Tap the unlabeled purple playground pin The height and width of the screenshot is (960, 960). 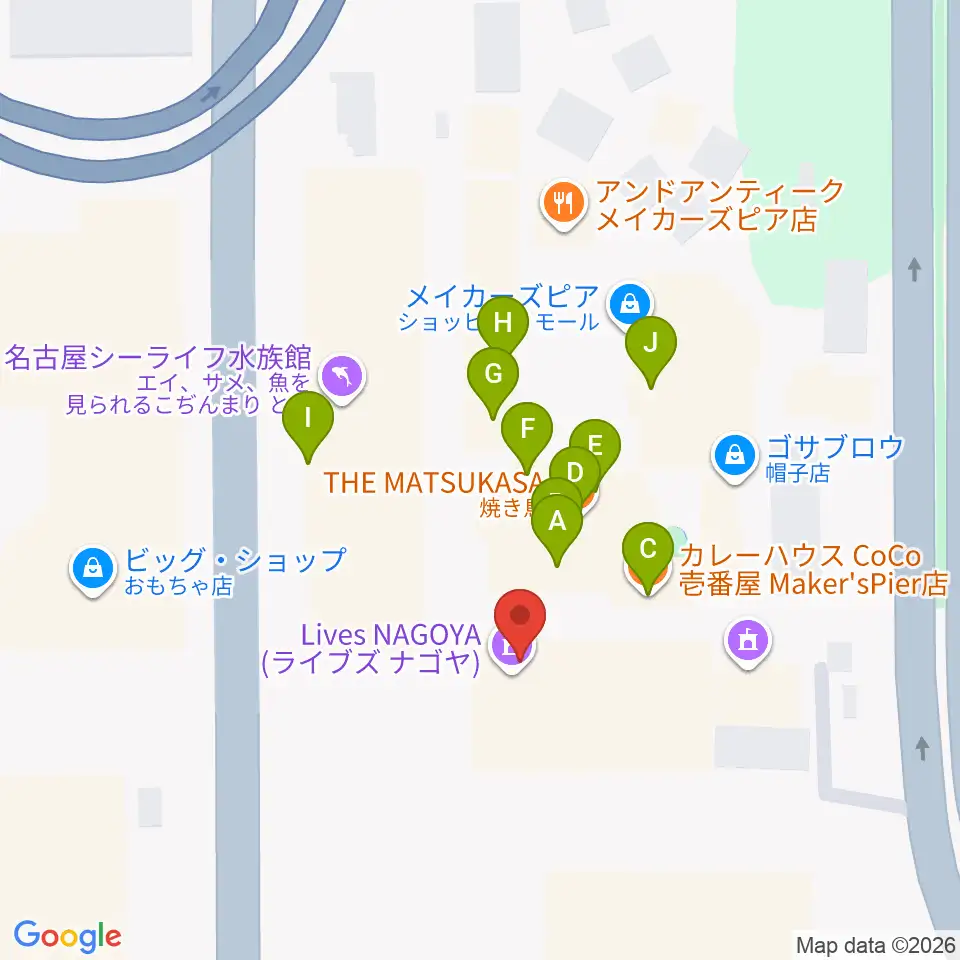pyautogui.click(x=748, y=643)
